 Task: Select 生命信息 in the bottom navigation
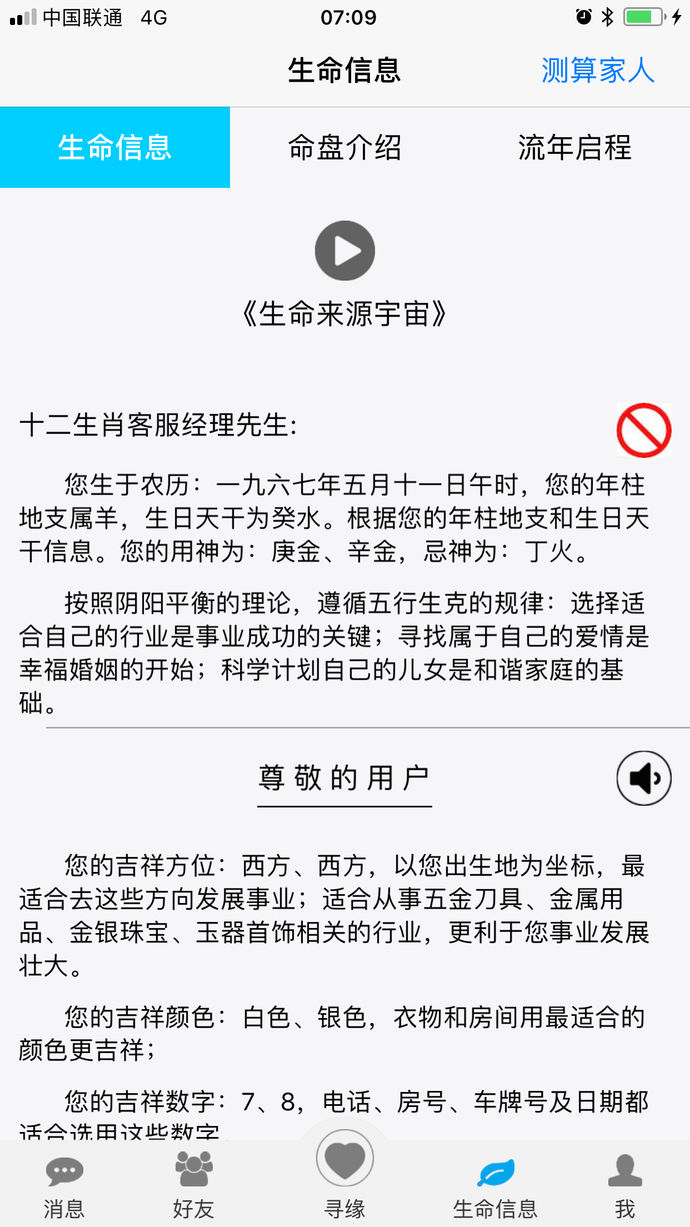pos(495,1186)
